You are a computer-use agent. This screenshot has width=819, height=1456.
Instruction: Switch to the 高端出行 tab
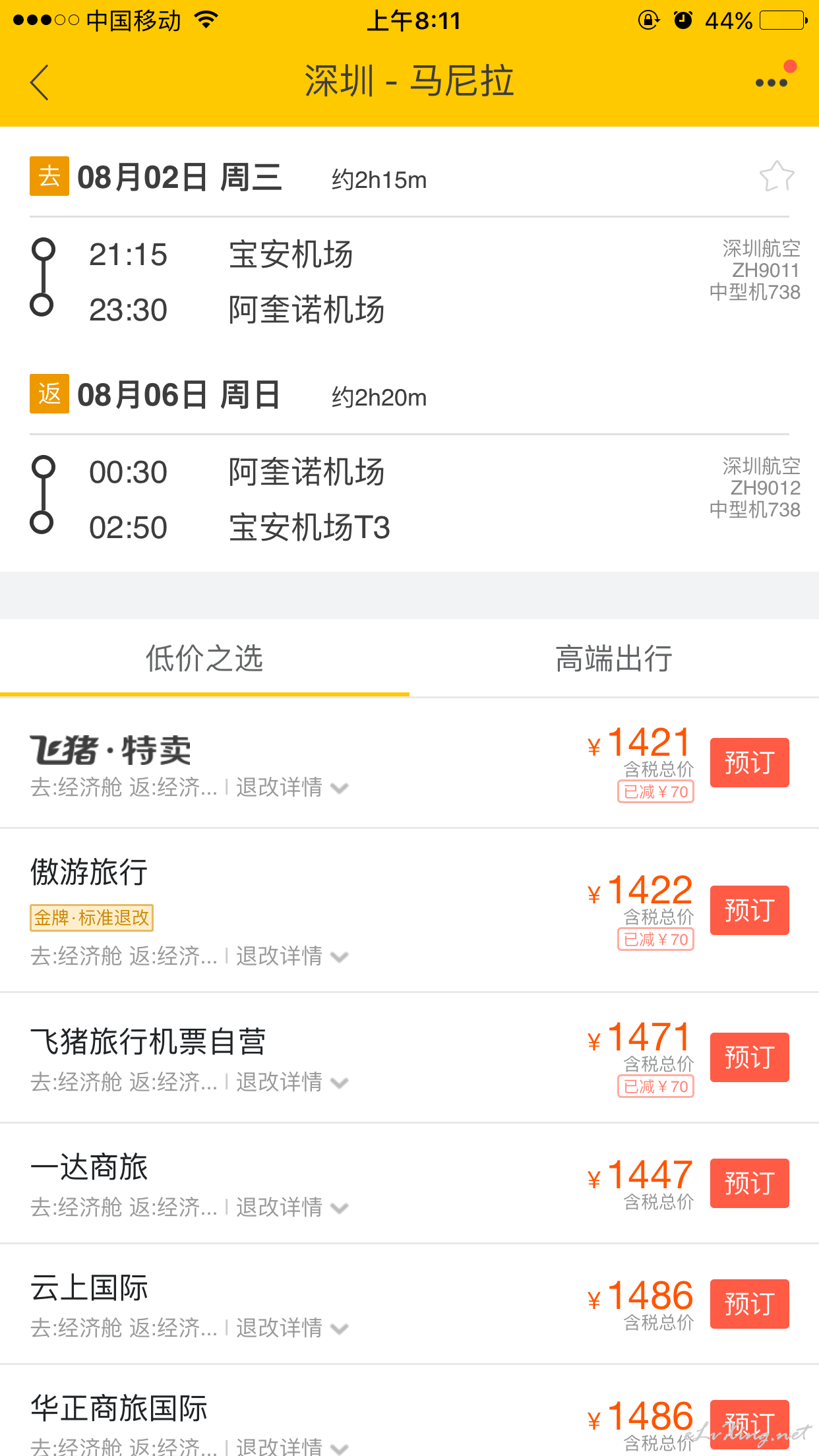click(614, 658)
